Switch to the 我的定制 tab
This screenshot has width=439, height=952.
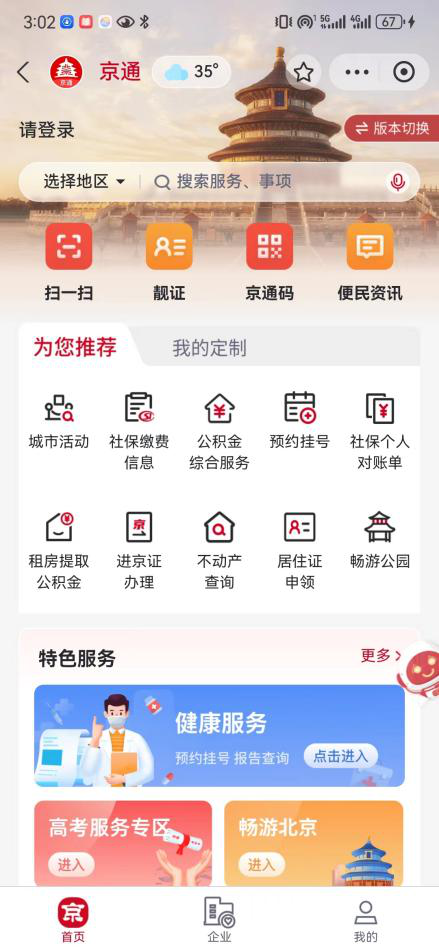coord(209,348)
